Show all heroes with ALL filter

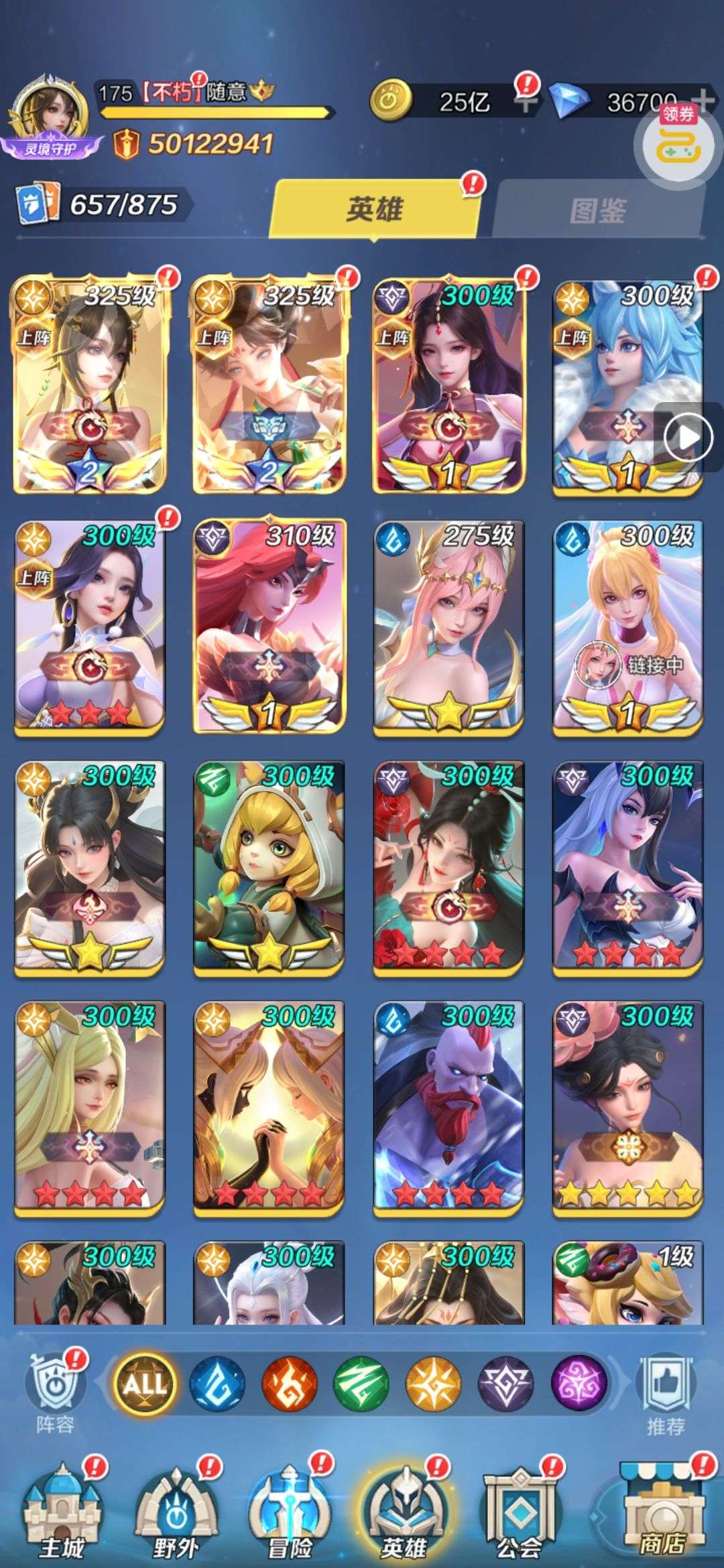tap(144, 1383)
